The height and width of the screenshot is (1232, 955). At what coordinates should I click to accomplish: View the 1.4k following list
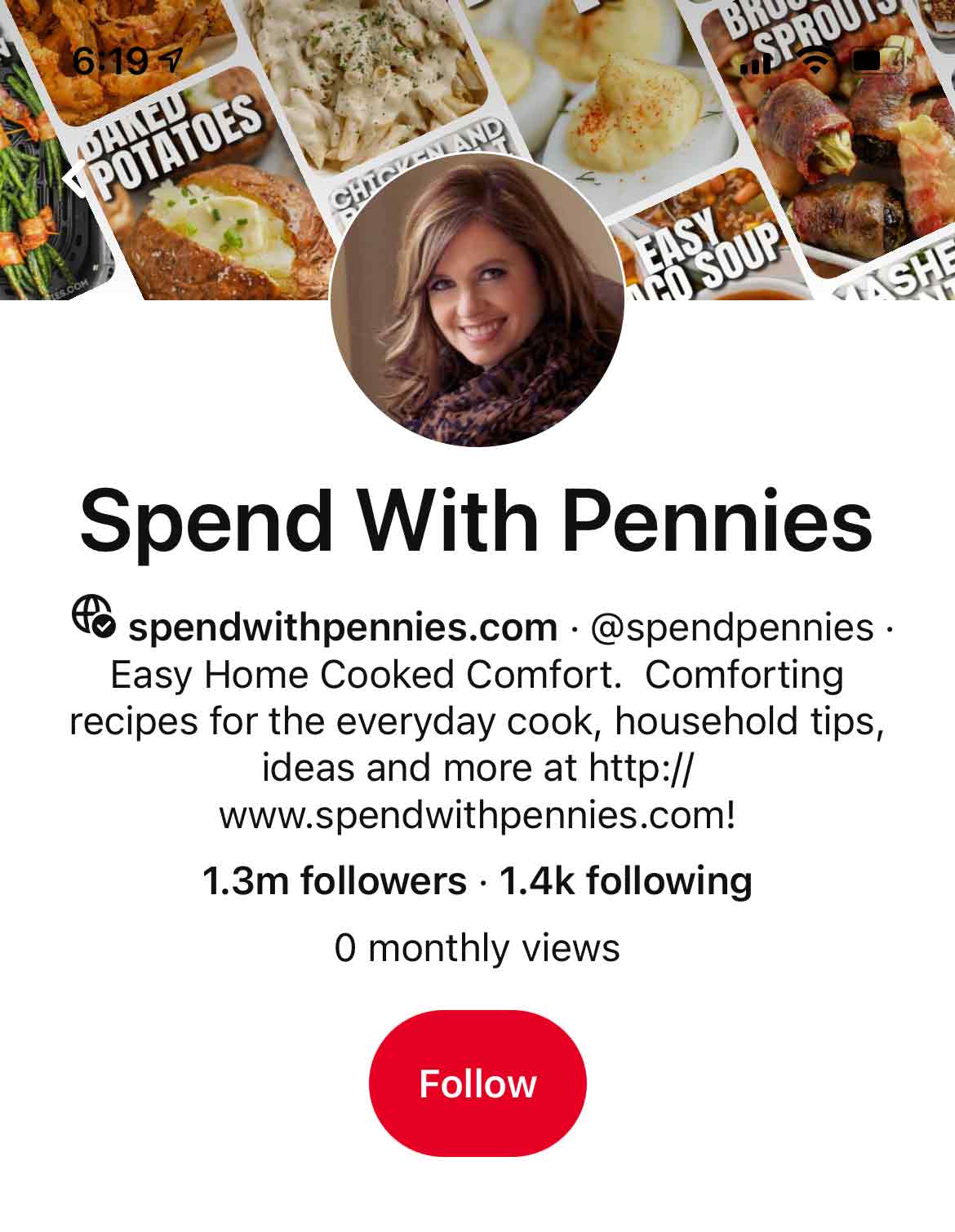point(625,881)
